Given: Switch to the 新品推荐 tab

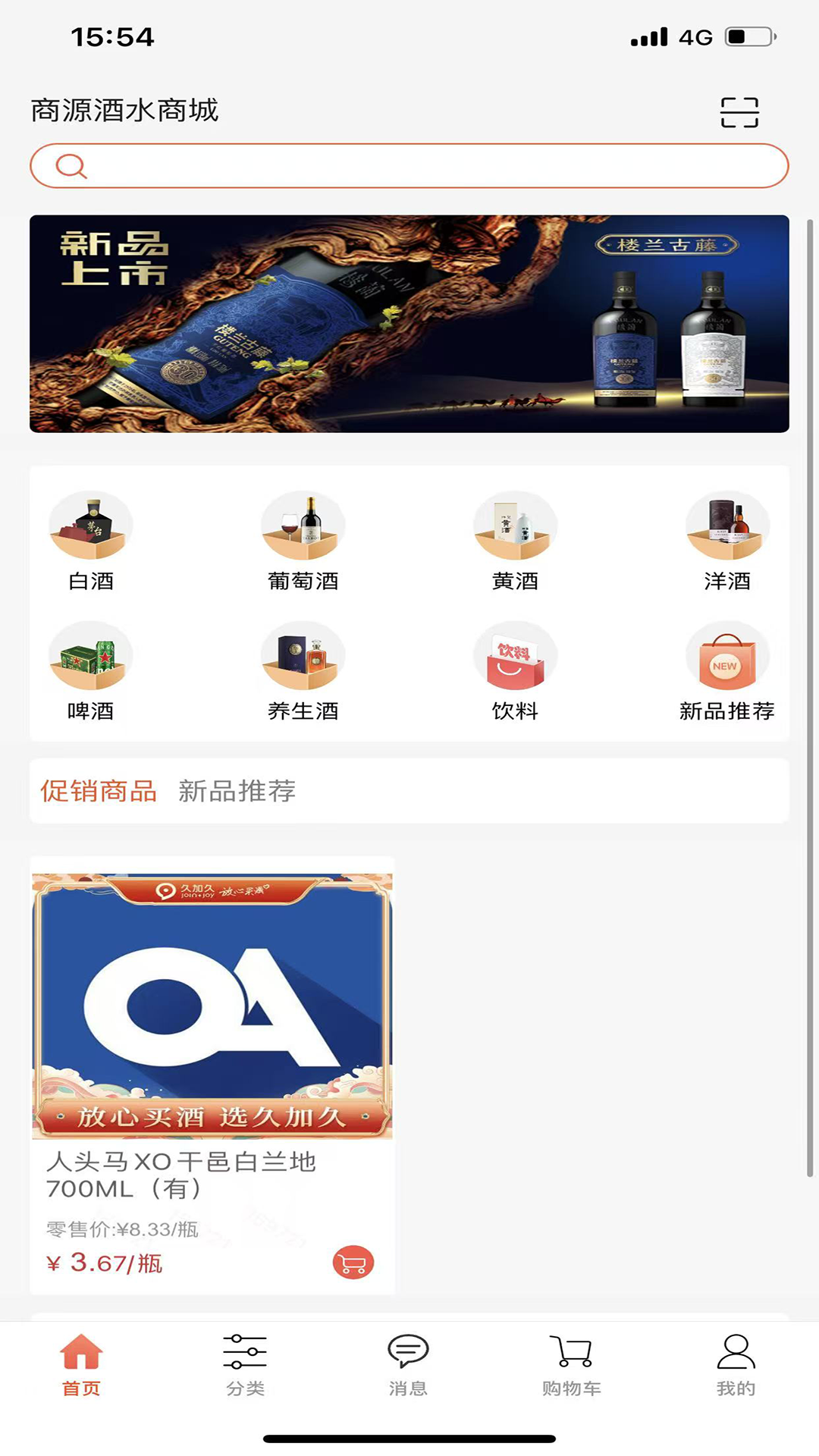Looking at the screenshot, I should pyautogui.click(x=237, y=791).
